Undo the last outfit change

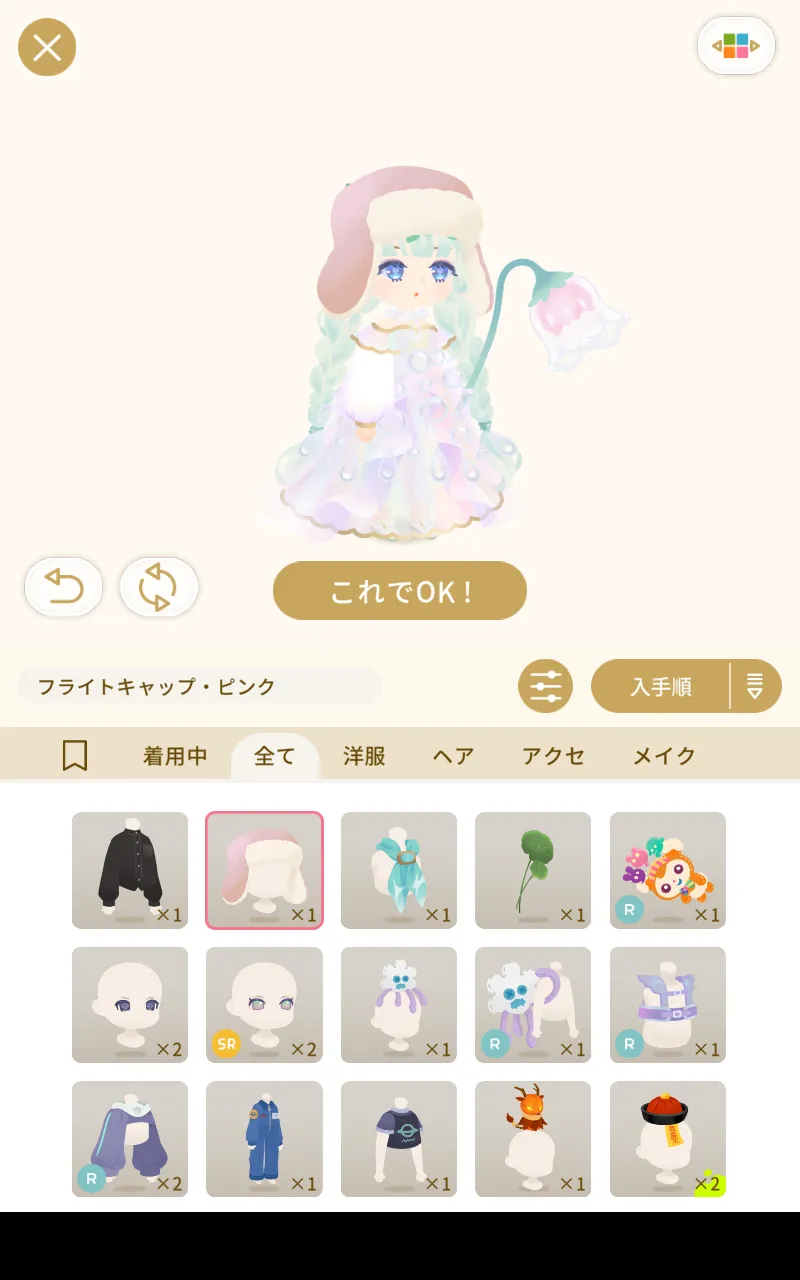(63, 587)
